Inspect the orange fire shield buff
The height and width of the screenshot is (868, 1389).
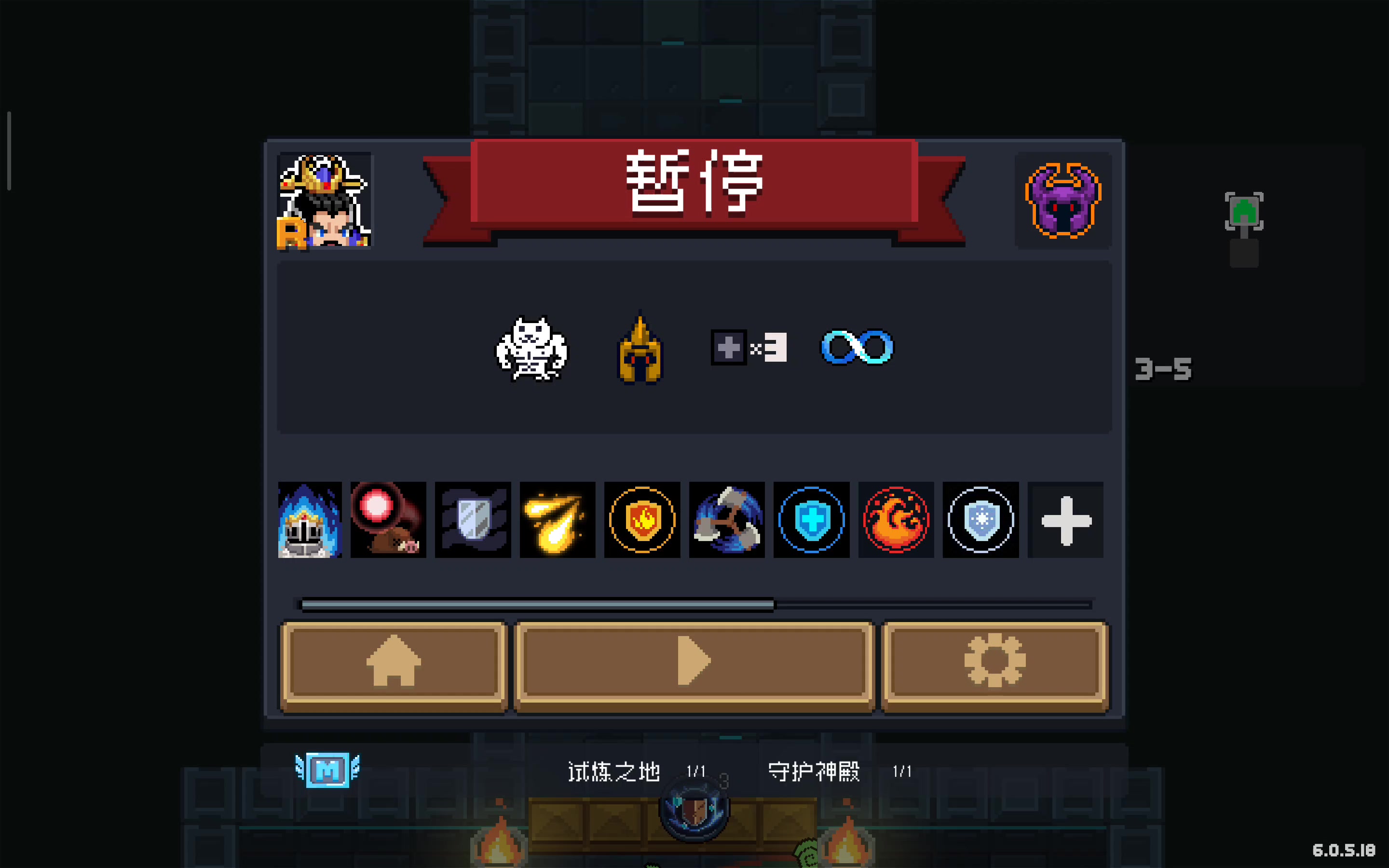[x=642, y=520]
